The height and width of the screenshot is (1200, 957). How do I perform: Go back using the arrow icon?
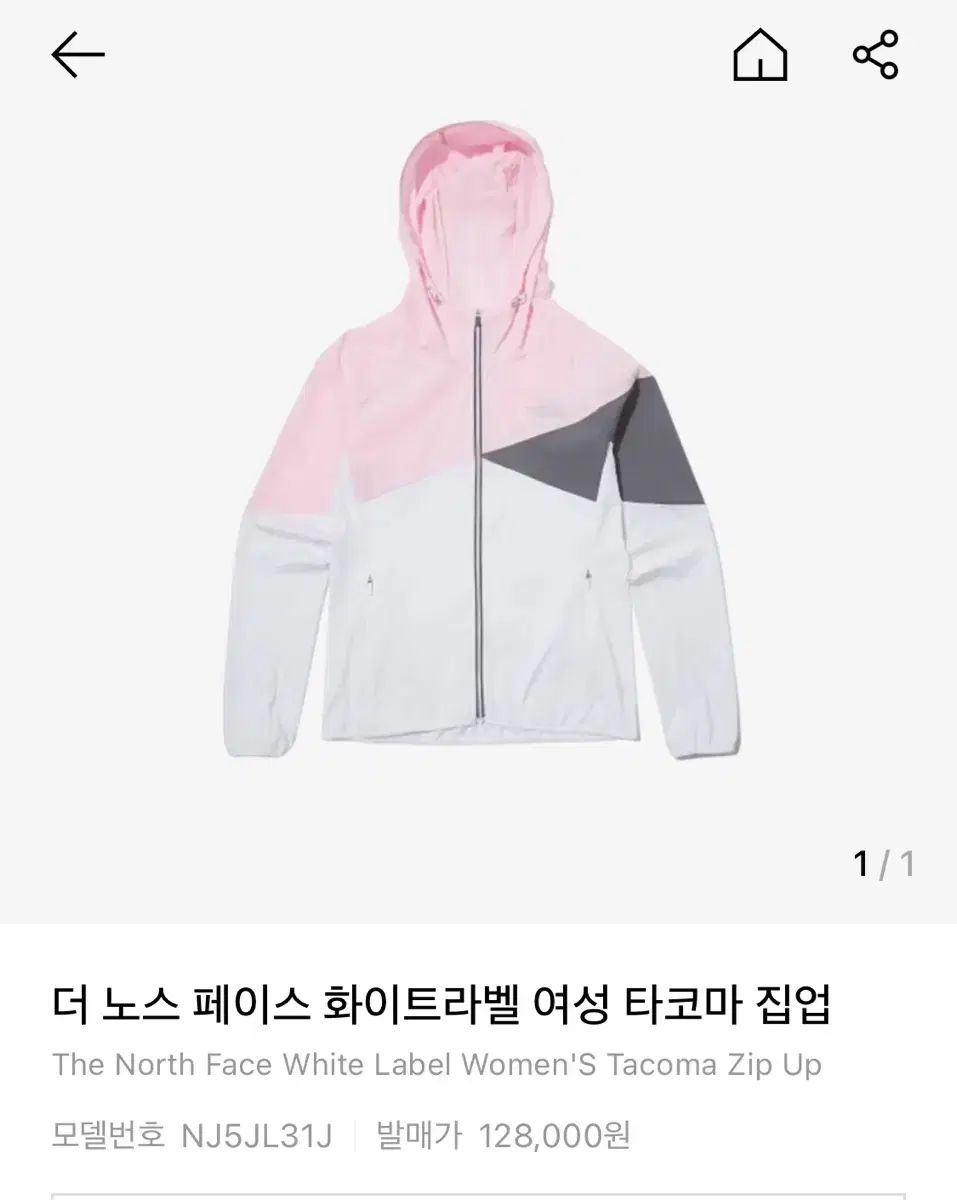[78, 56]
